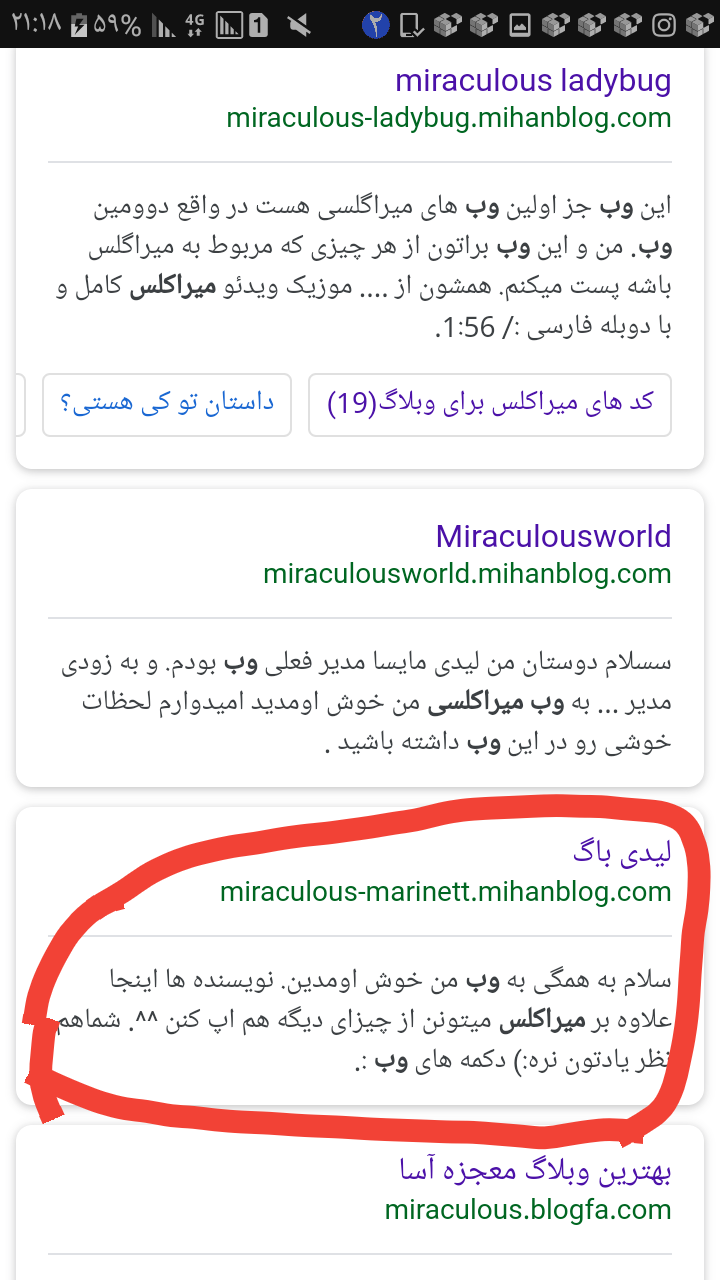720x1280 pixels.
Task: Open the miraculous ladybug search result
Action: tap(532, 80)
